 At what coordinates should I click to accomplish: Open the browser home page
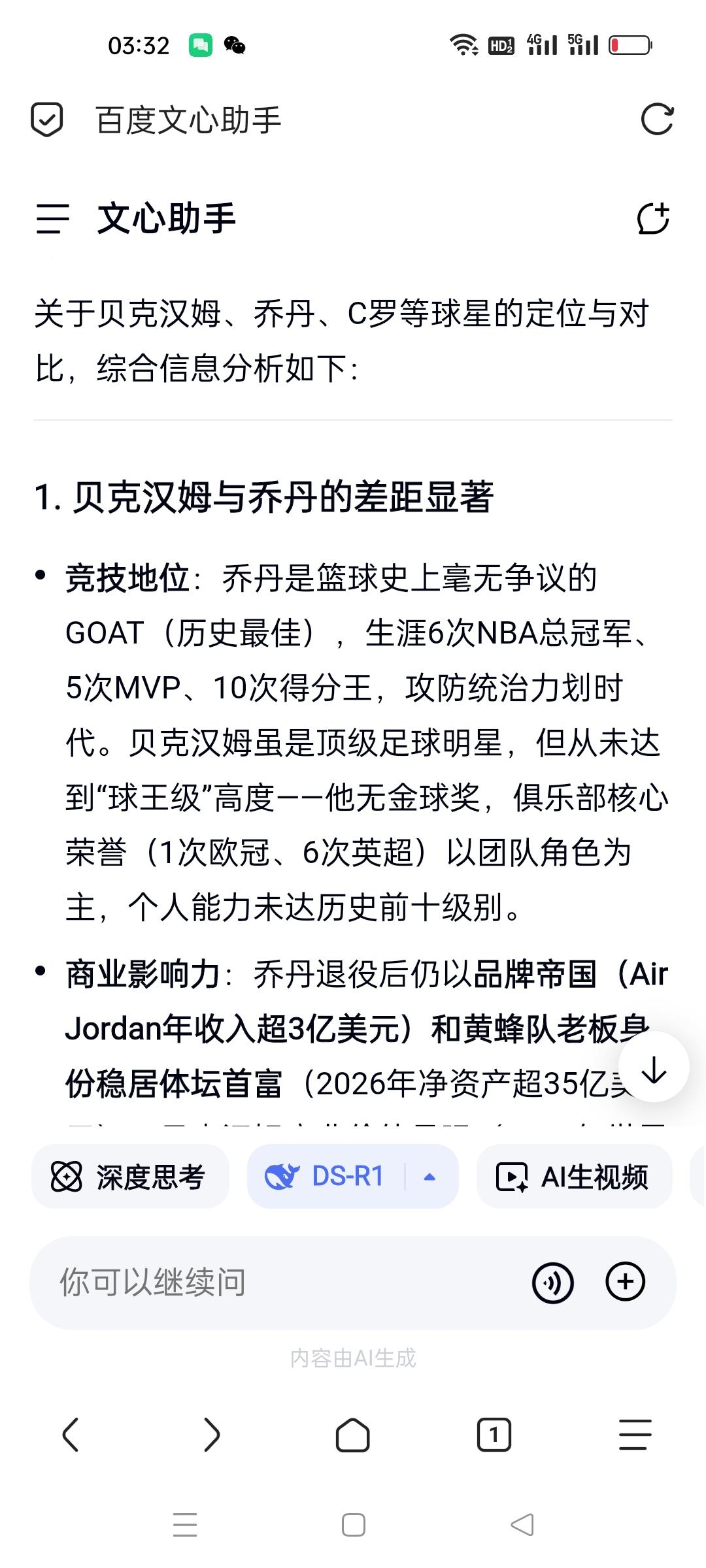point(353,1435)
